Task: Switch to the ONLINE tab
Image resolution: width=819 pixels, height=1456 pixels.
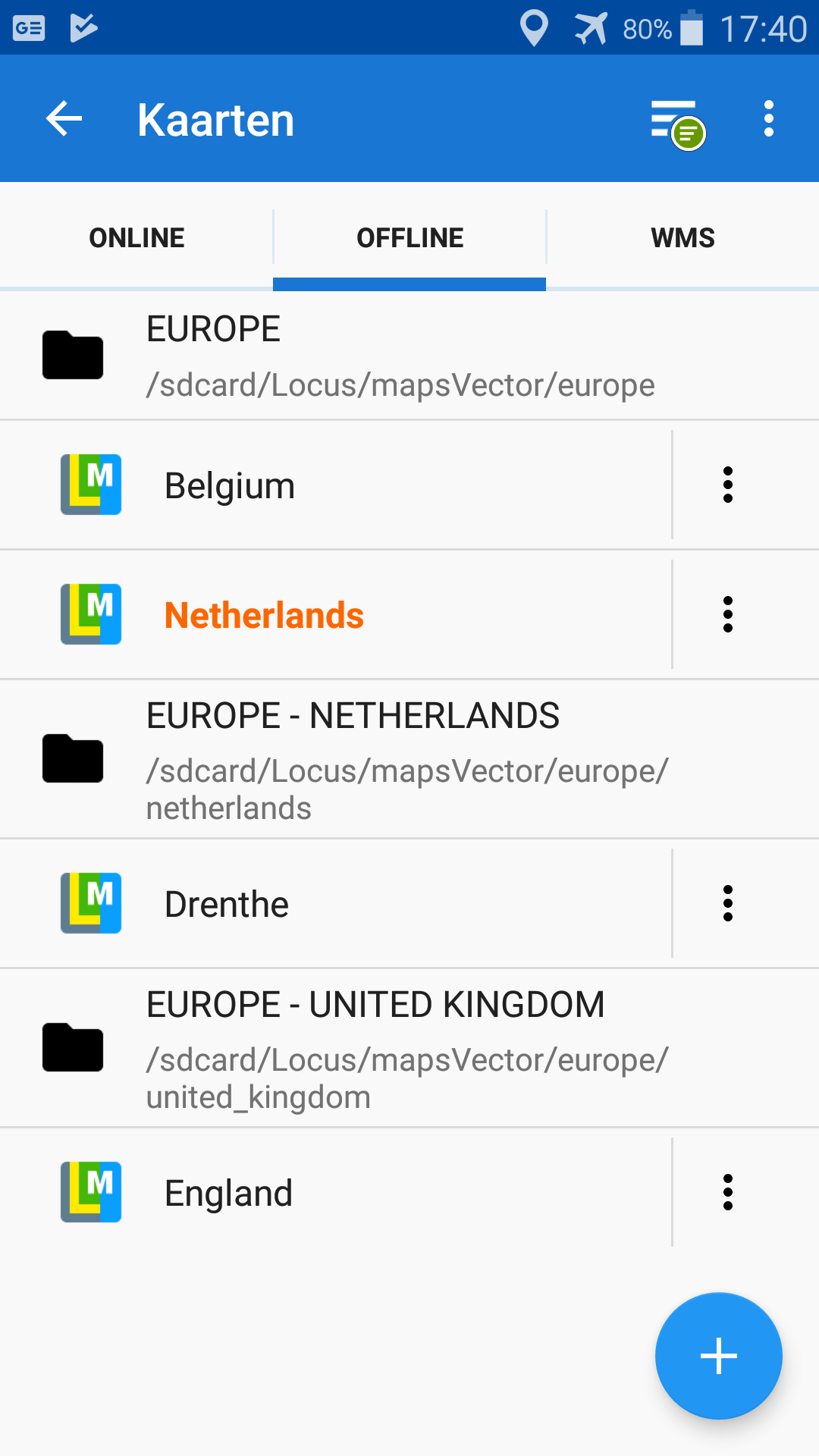Action: click(136, 238)
